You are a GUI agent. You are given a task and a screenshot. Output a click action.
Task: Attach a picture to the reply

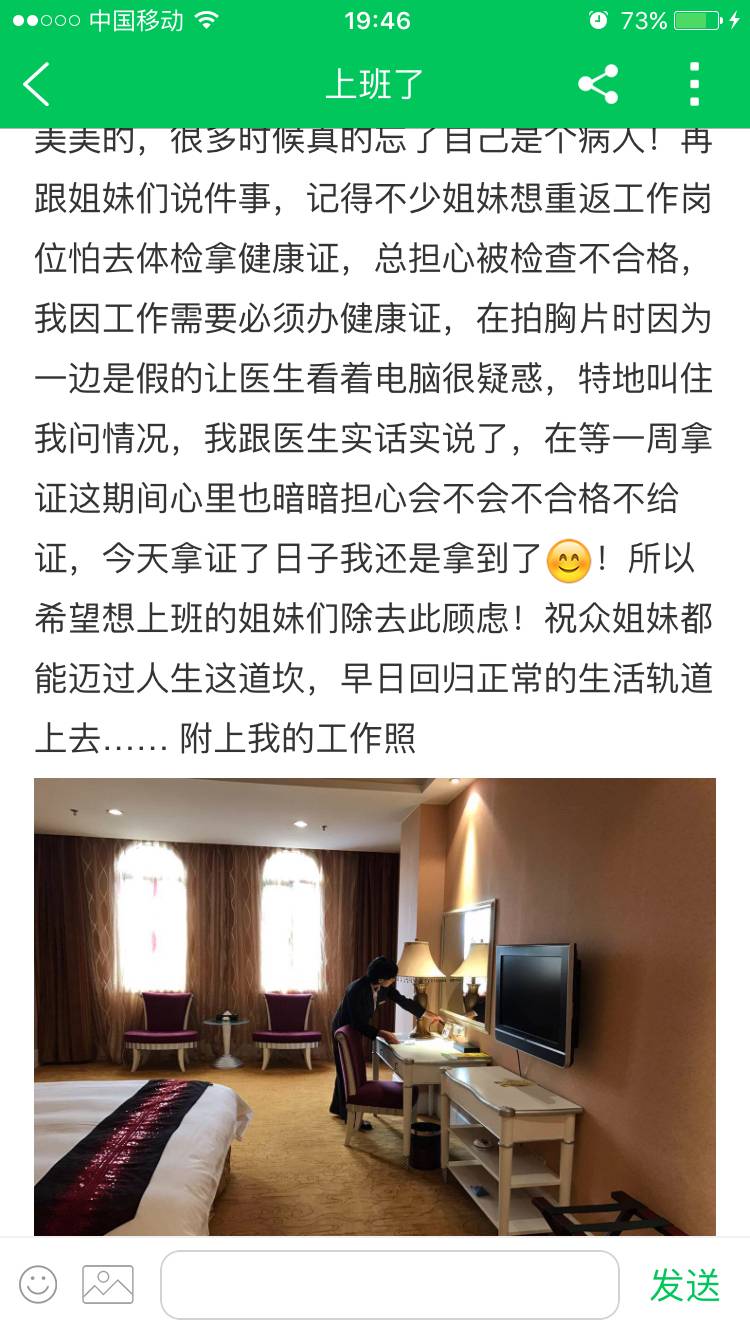click(x=108, y=1284)
